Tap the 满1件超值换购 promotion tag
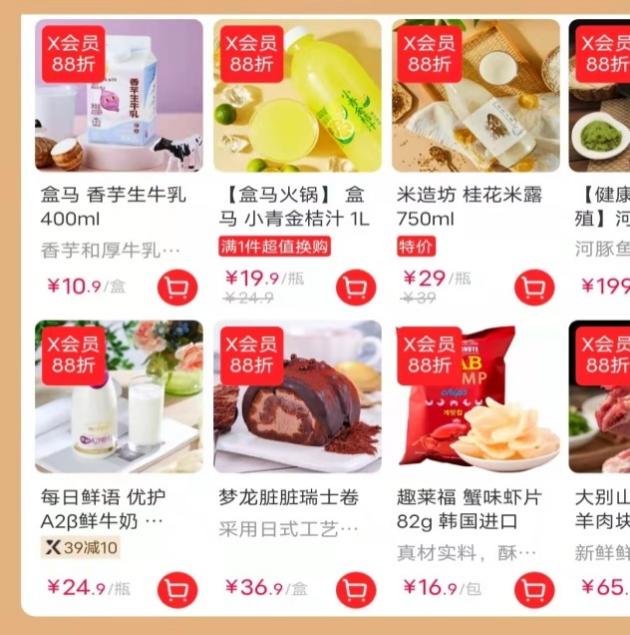 click(x=274, y=246)
